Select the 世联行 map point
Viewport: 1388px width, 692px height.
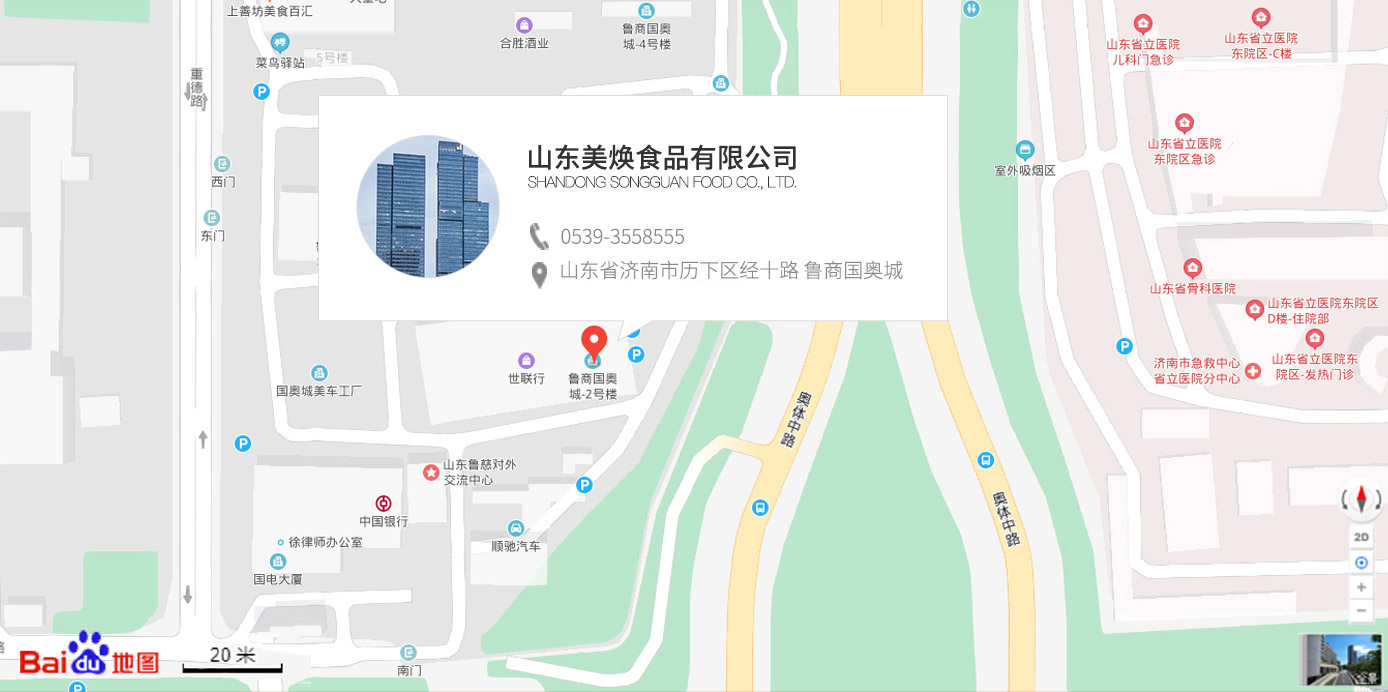tap(526, 361)
